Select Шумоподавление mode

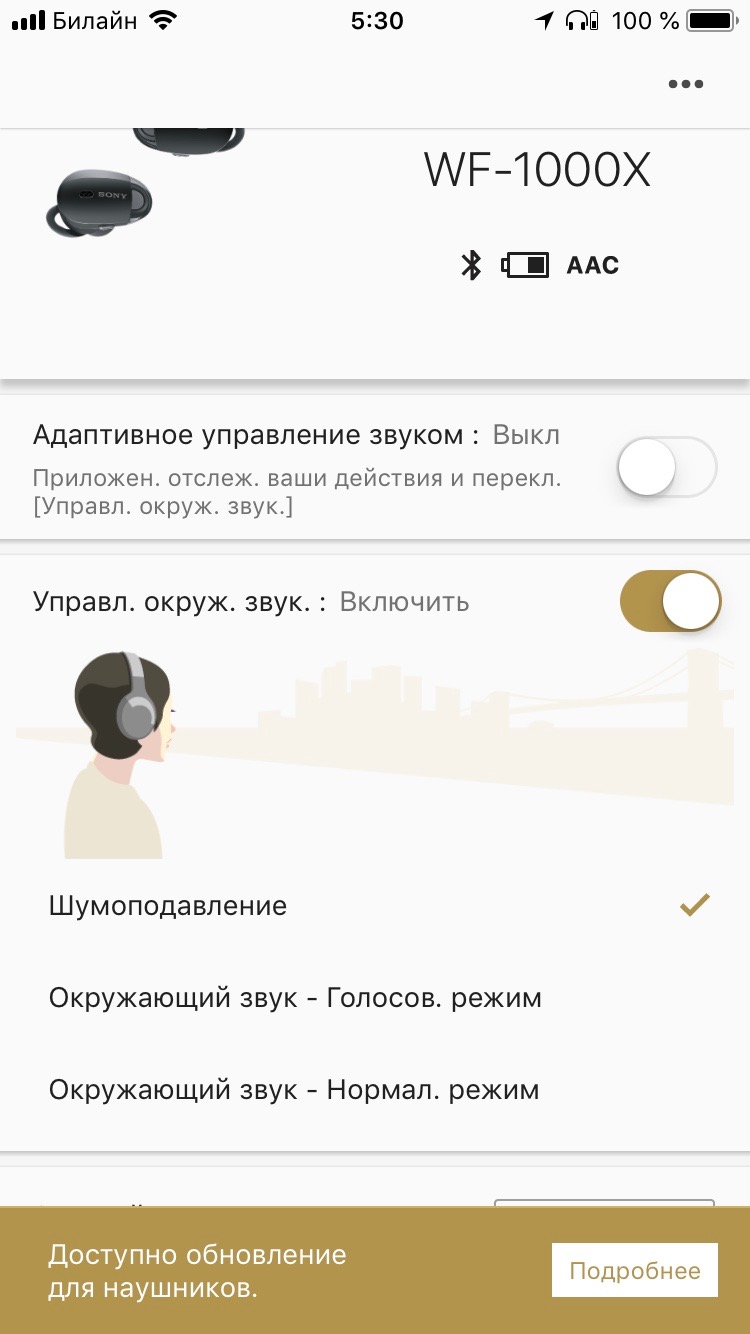pos(374,906)
